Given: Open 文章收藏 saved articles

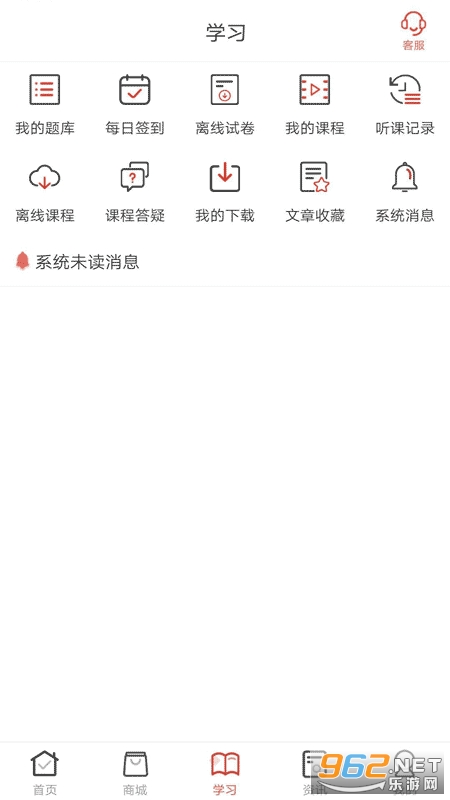Looking at the screenshot, I should pyautogui.click(x=315, y=192).
